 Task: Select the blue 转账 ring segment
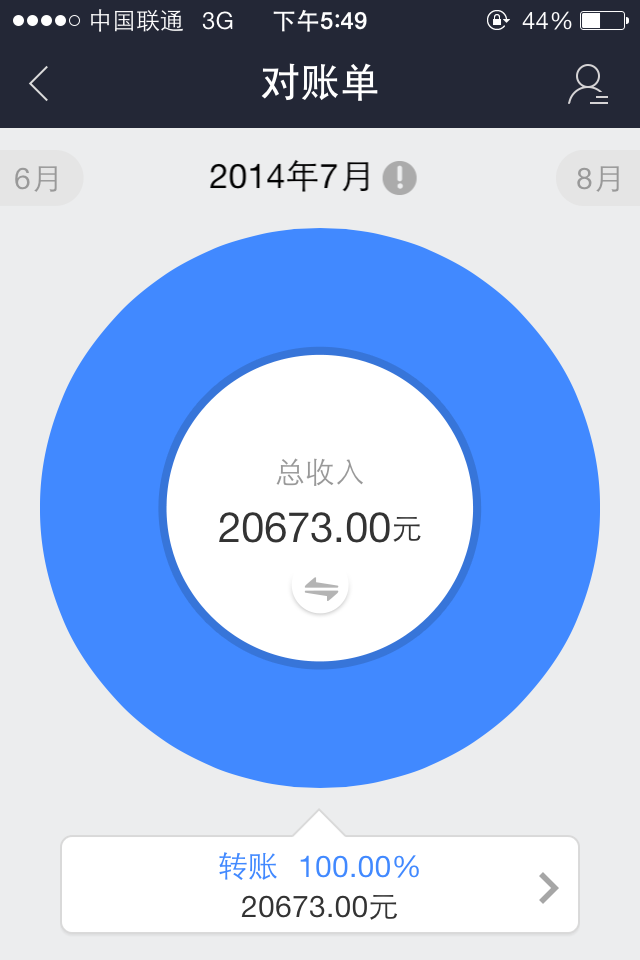point(100,510)
